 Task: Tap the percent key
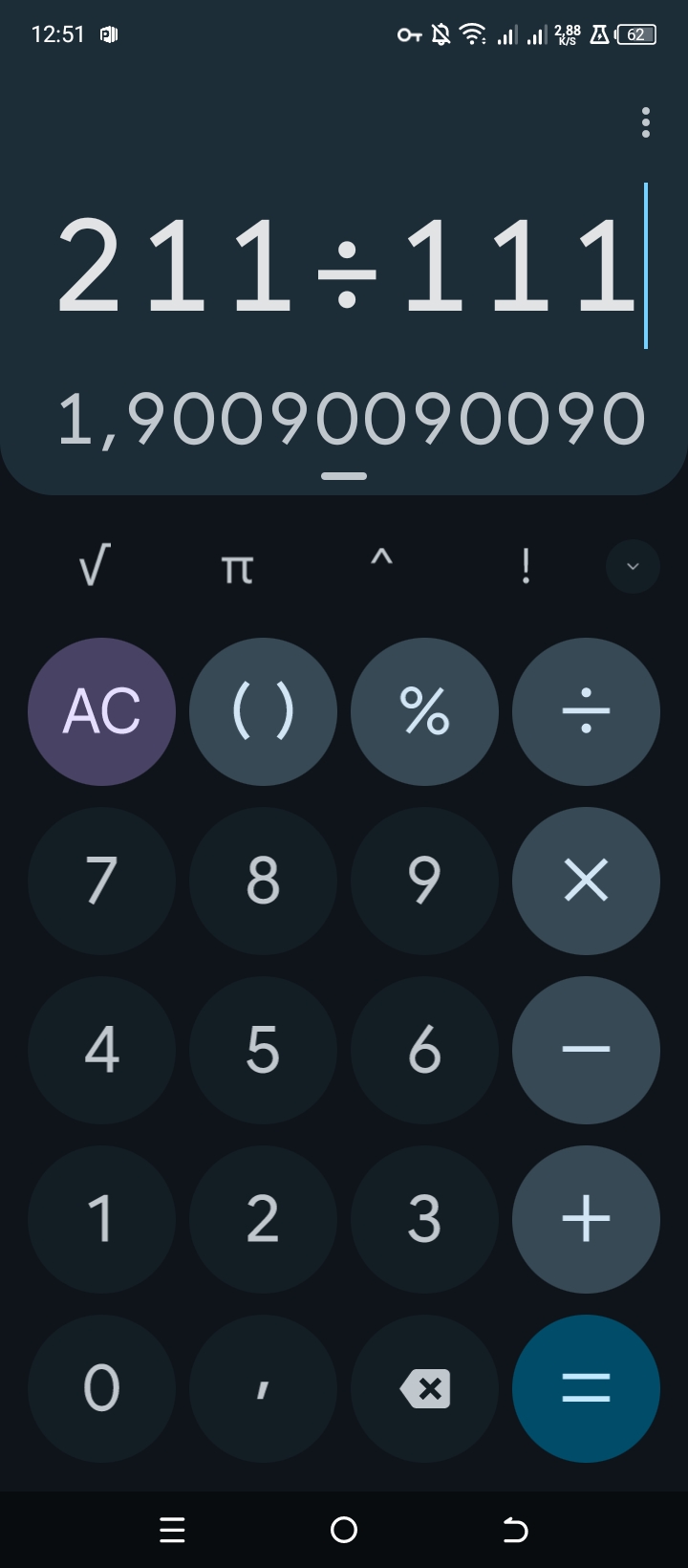(424, 711)
